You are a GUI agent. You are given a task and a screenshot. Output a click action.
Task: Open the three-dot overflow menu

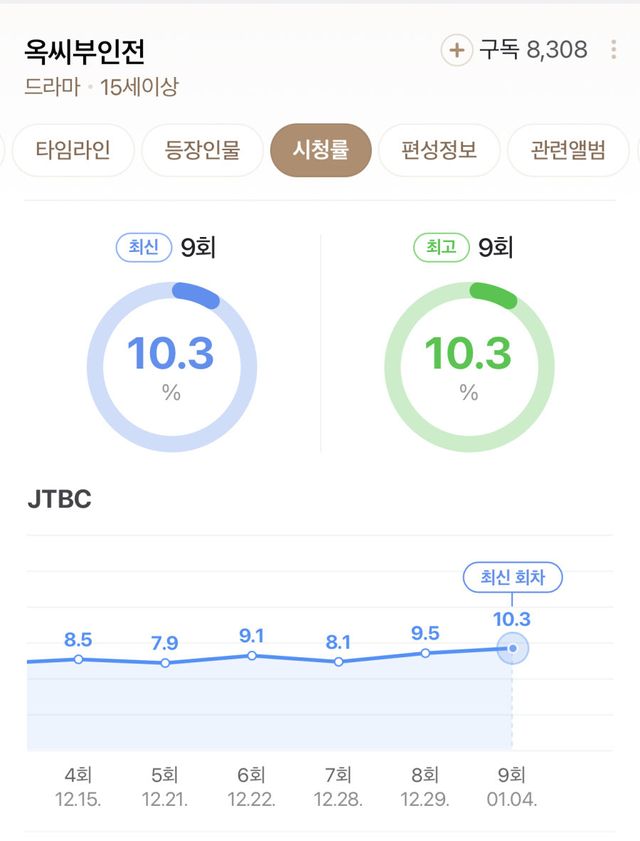tap(613, 50)
